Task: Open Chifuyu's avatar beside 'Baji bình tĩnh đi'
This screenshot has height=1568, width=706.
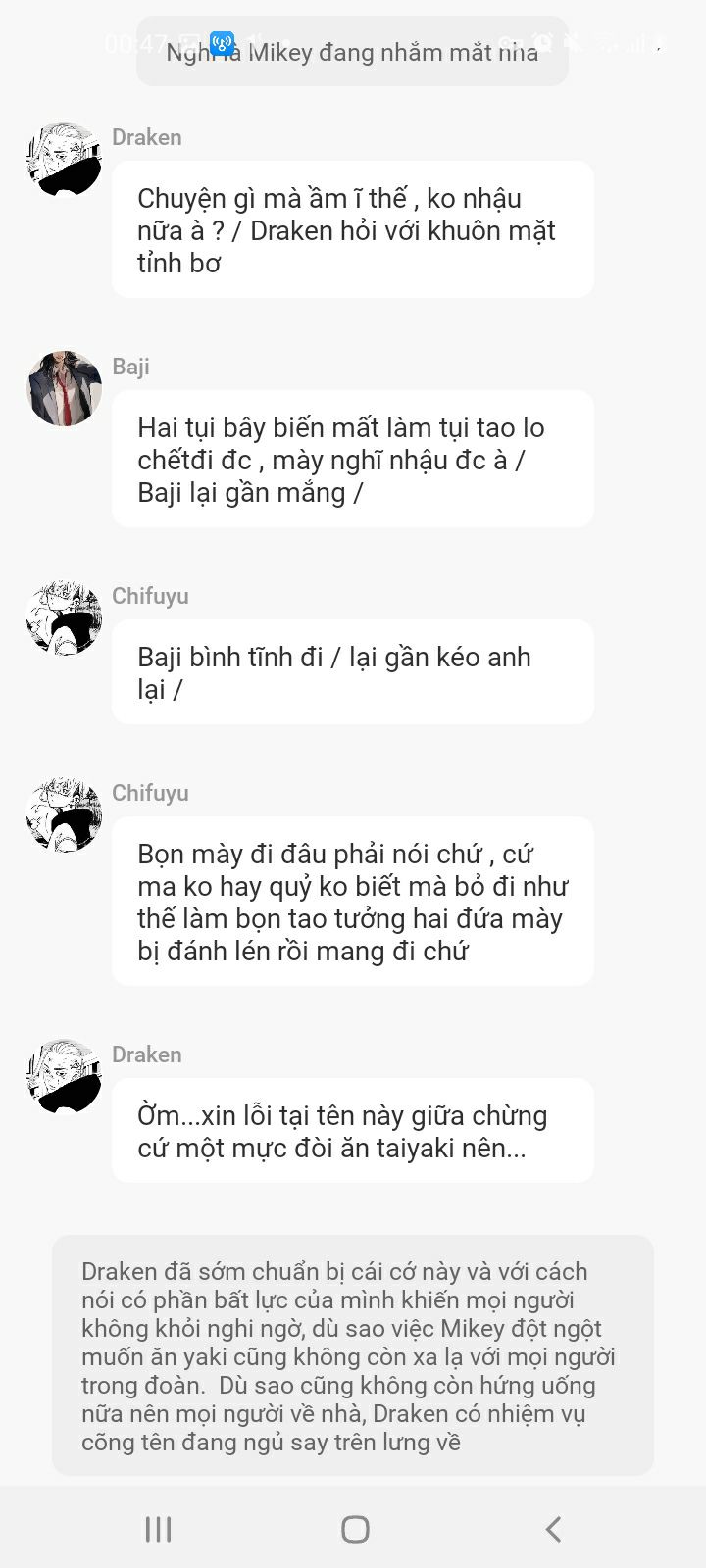Action: [64, 618]
